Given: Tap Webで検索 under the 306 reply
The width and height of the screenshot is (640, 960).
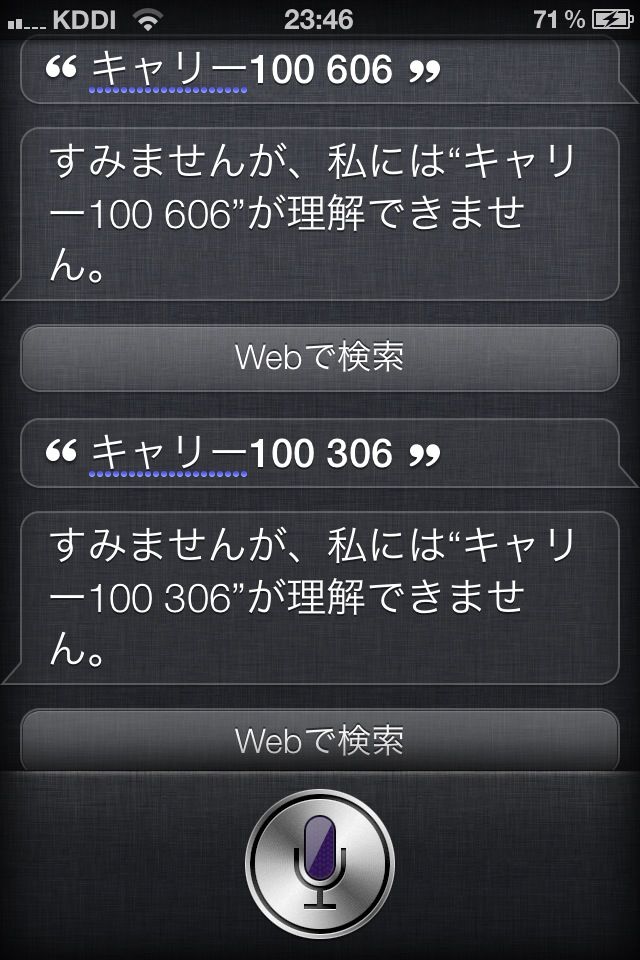Looking at the screenshot, I should pos(320,740).
